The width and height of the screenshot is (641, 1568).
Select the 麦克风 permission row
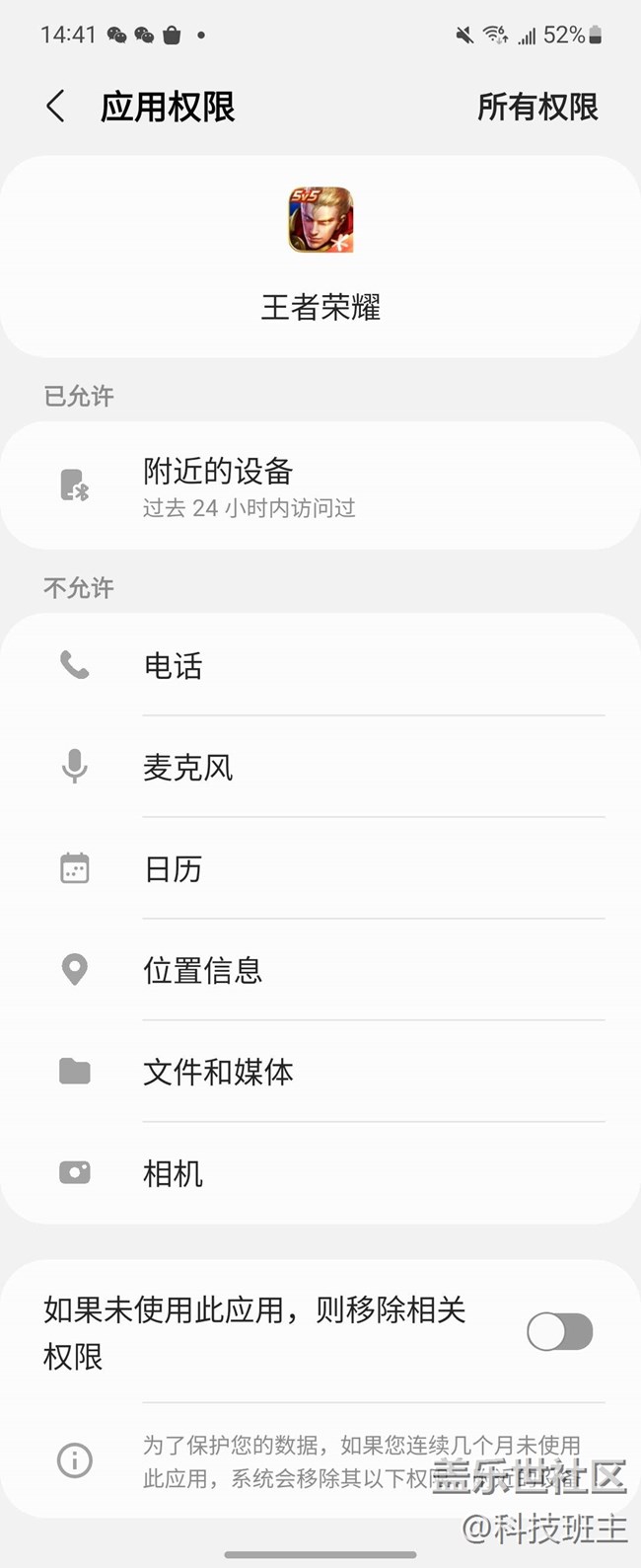pos(320,768)
